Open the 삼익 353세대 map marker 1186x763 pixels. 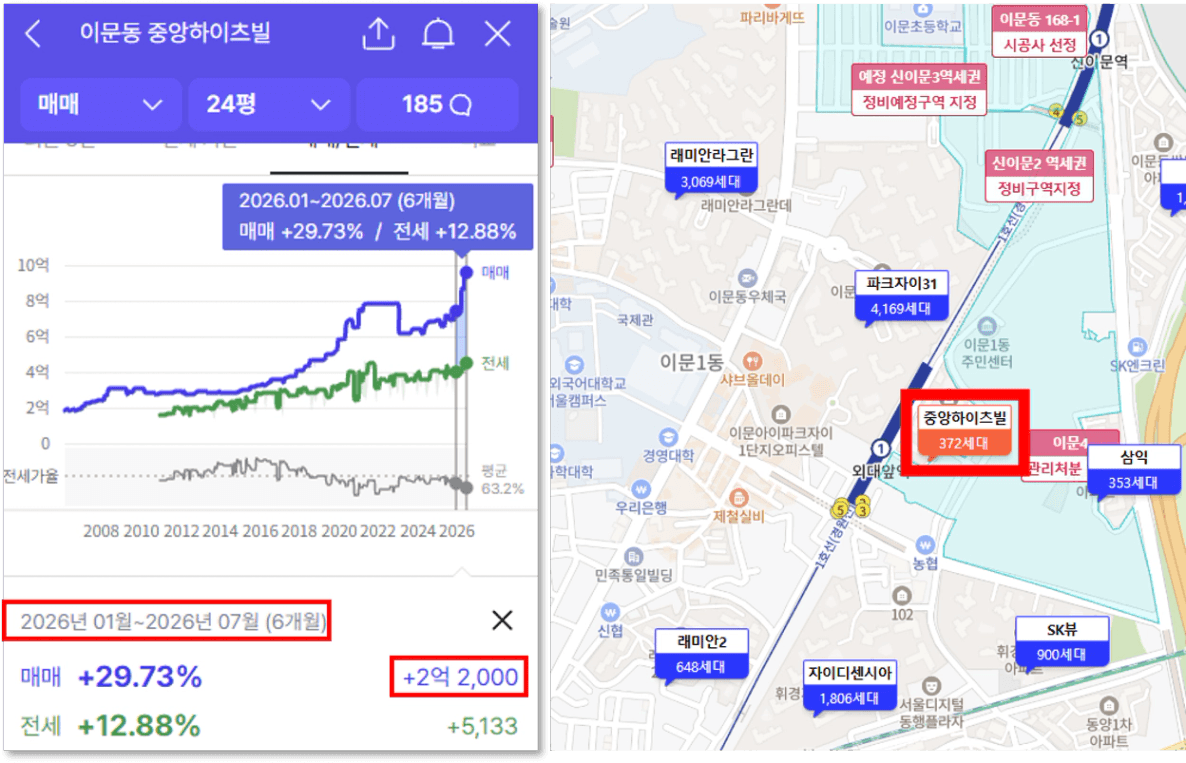(x=1133, y=470)
